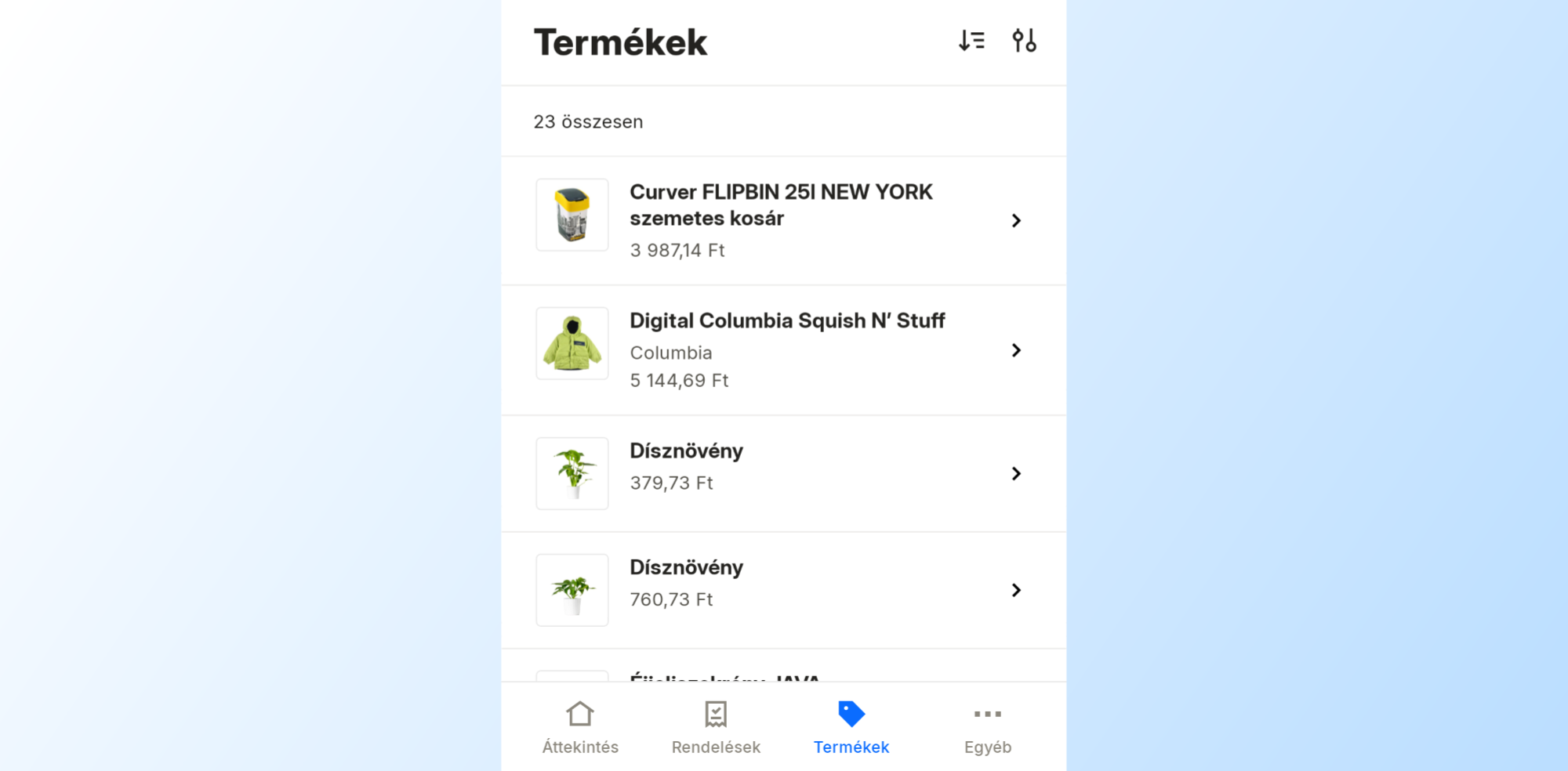Select the Termékek tab
Screen dimensions: 1568x771
851,727
